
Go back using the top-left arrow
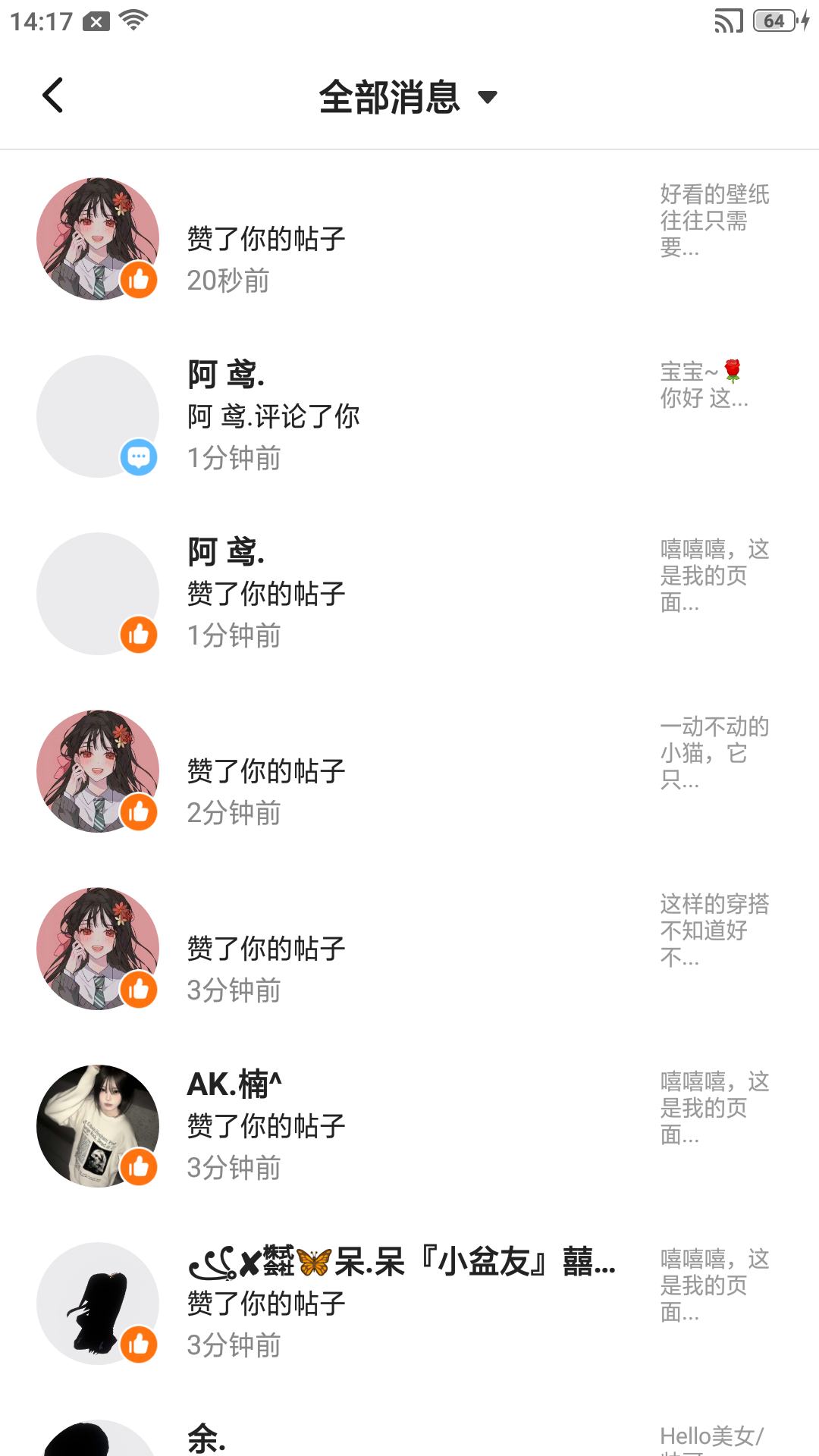point(52,96)
